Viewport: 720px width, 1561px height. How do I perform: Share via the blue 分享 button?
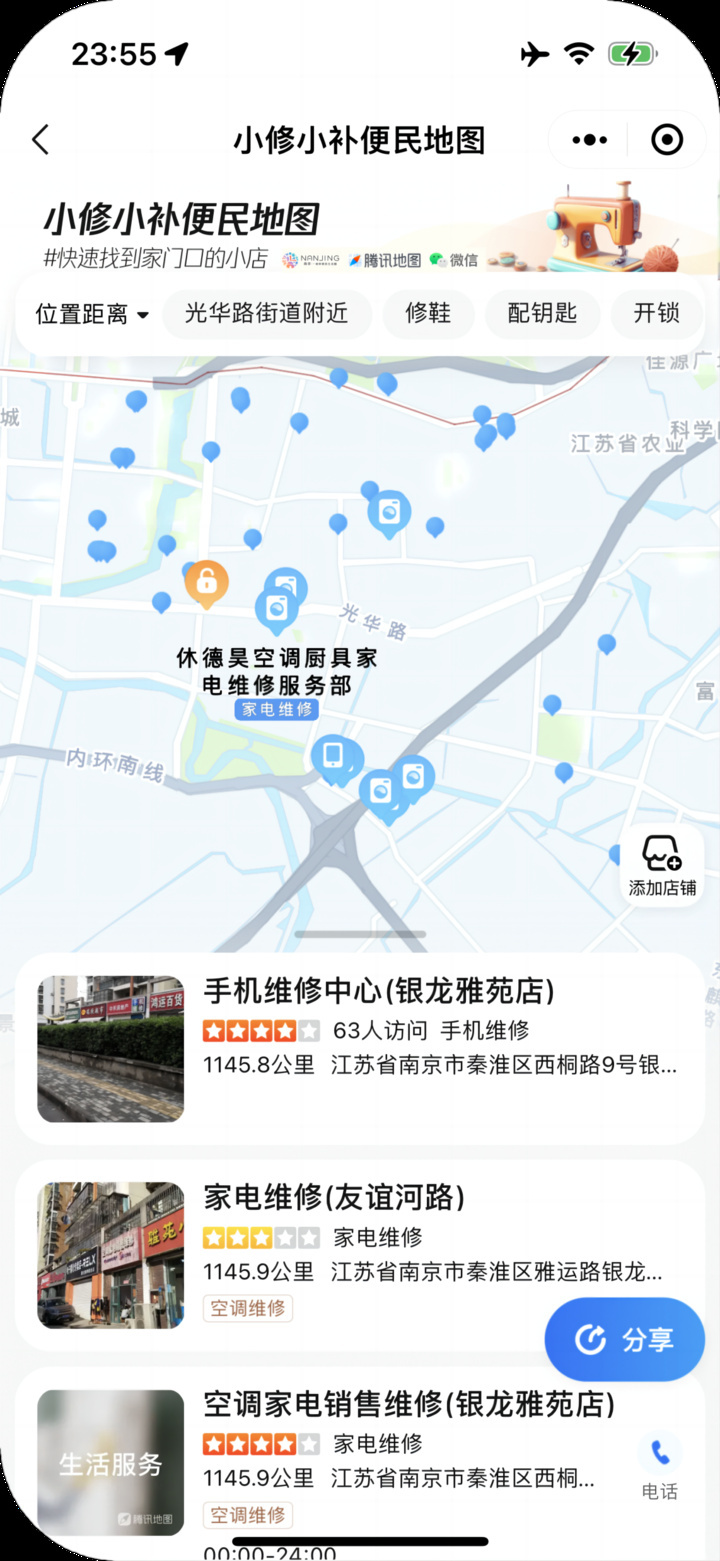tap(625, 1340)
